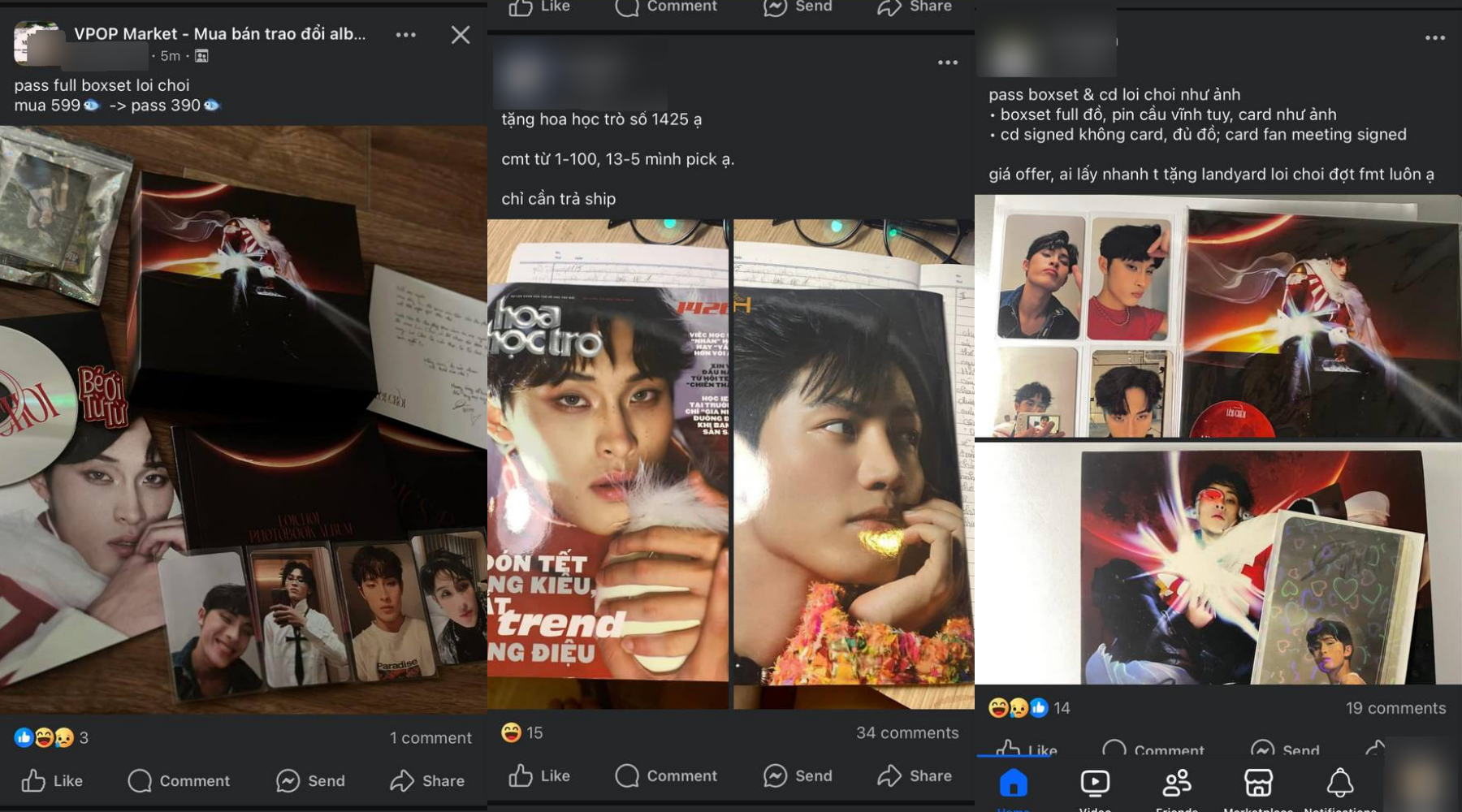Open options on the 'pass boxset & cd' post
1462x812 pixels.
1434,38
